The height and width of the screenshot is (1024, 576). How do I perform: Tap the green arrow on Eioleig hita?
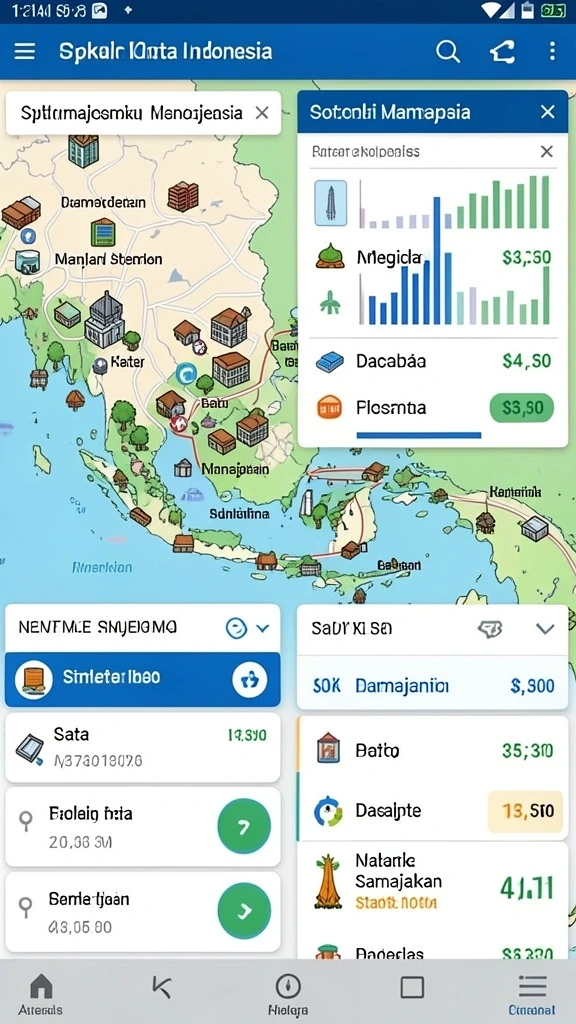244,826
